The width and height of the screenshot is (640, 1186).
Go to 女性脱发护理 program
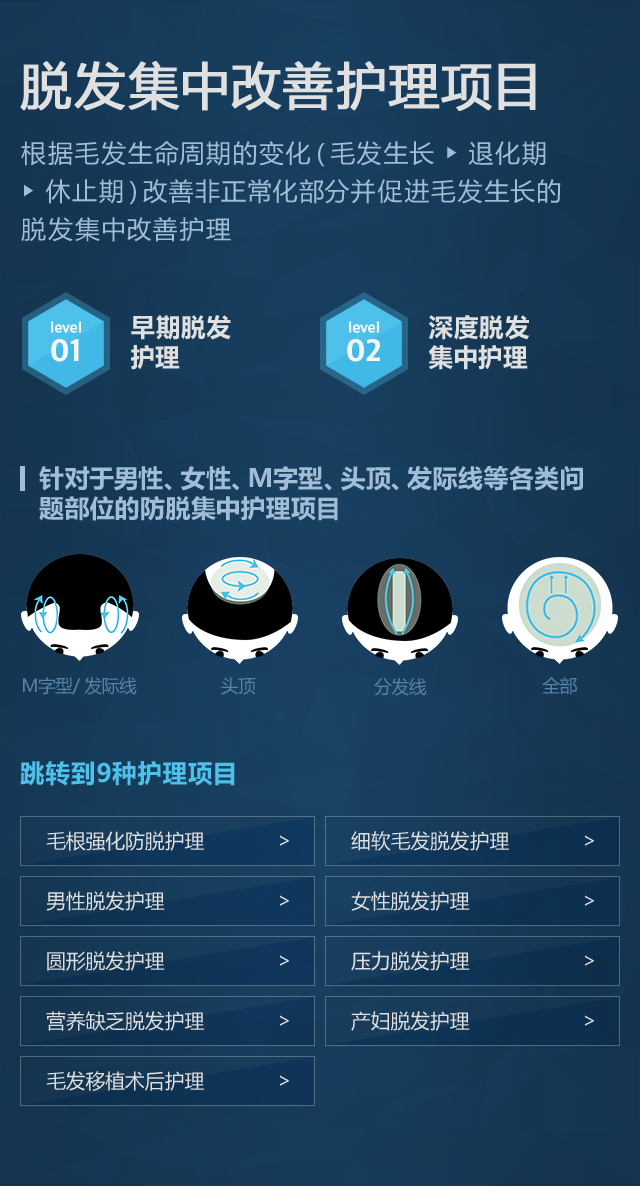[x=472, y=901]
